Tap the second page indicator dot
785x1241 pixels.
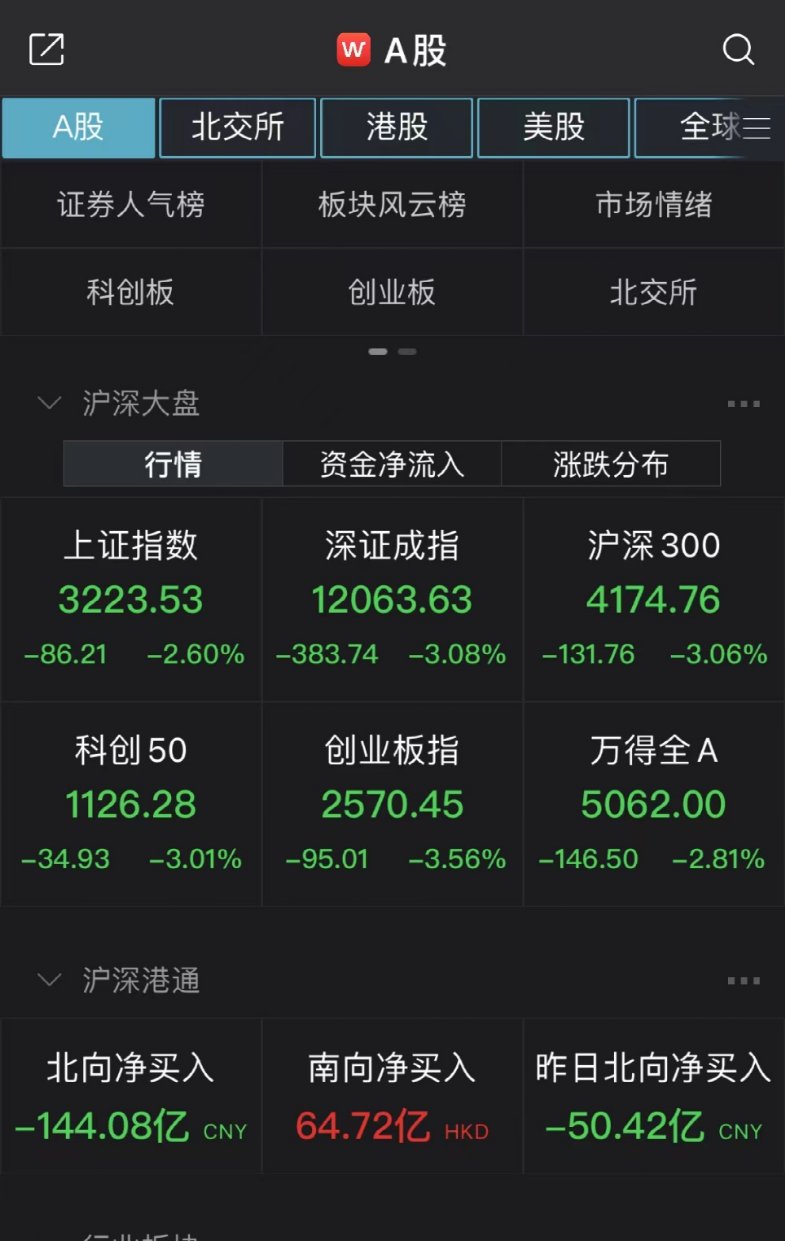[x=407, y=351]
